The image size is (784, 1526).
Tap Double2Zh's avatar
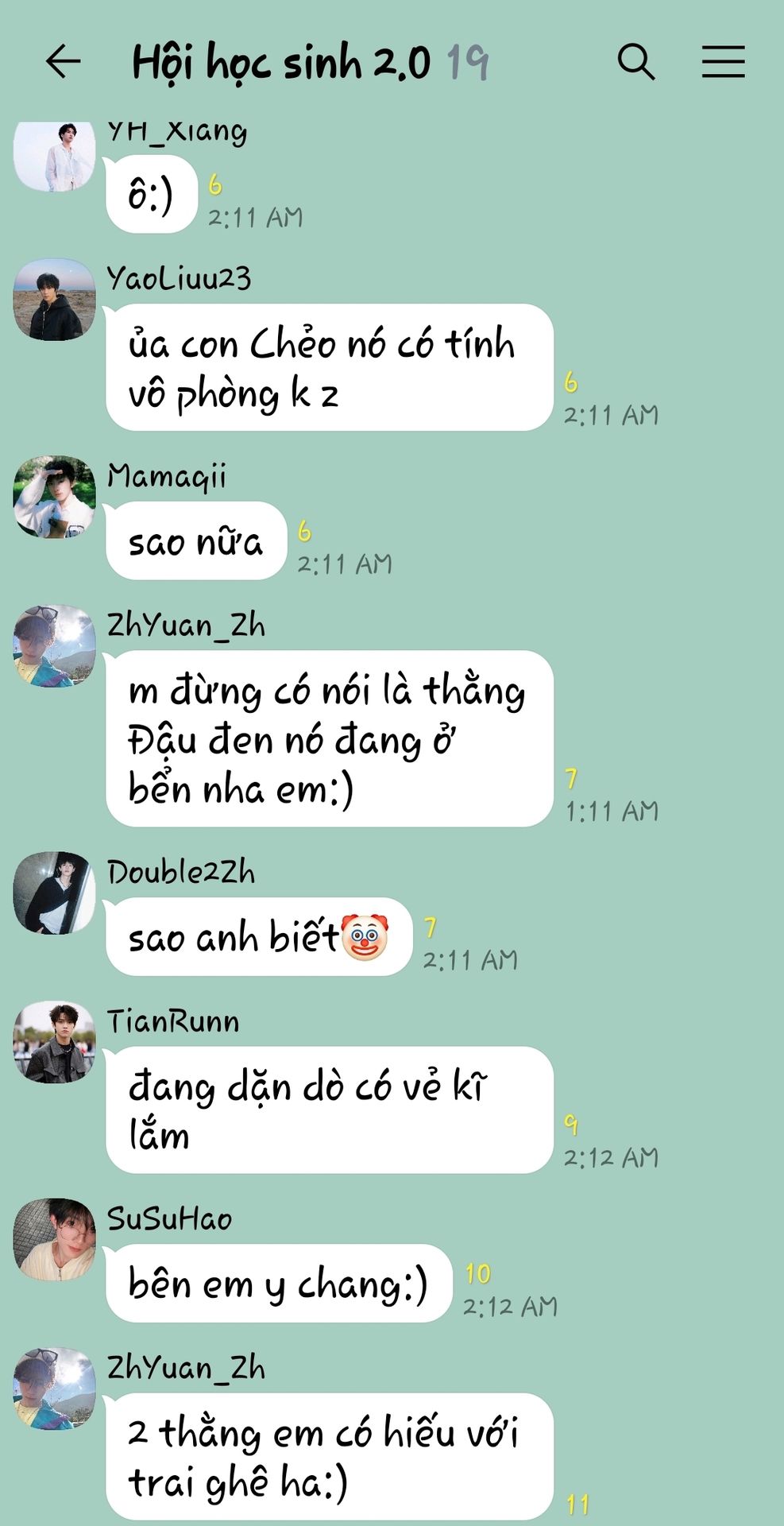[x=54, y=893]
